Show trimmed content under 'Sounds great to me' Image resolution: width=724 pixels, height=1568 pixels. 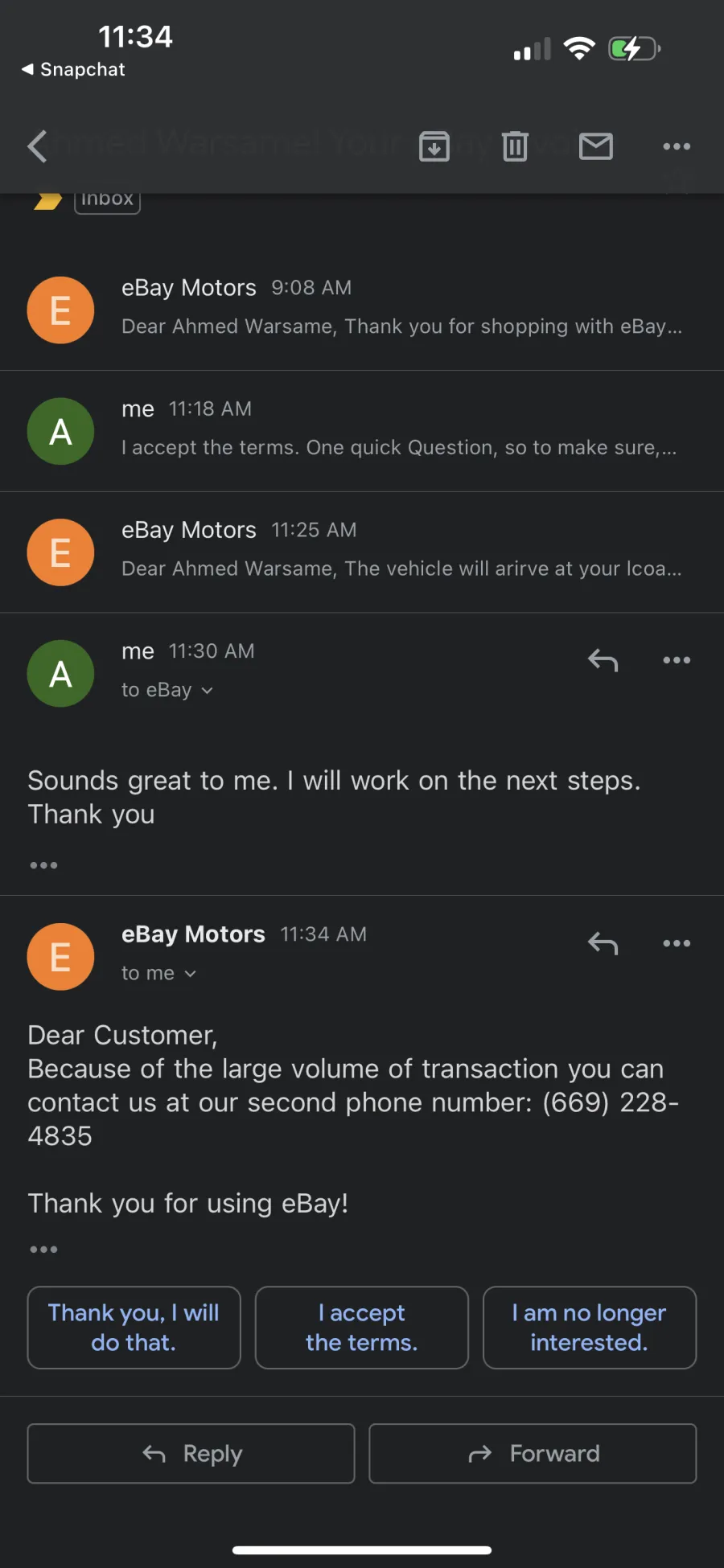43,865
